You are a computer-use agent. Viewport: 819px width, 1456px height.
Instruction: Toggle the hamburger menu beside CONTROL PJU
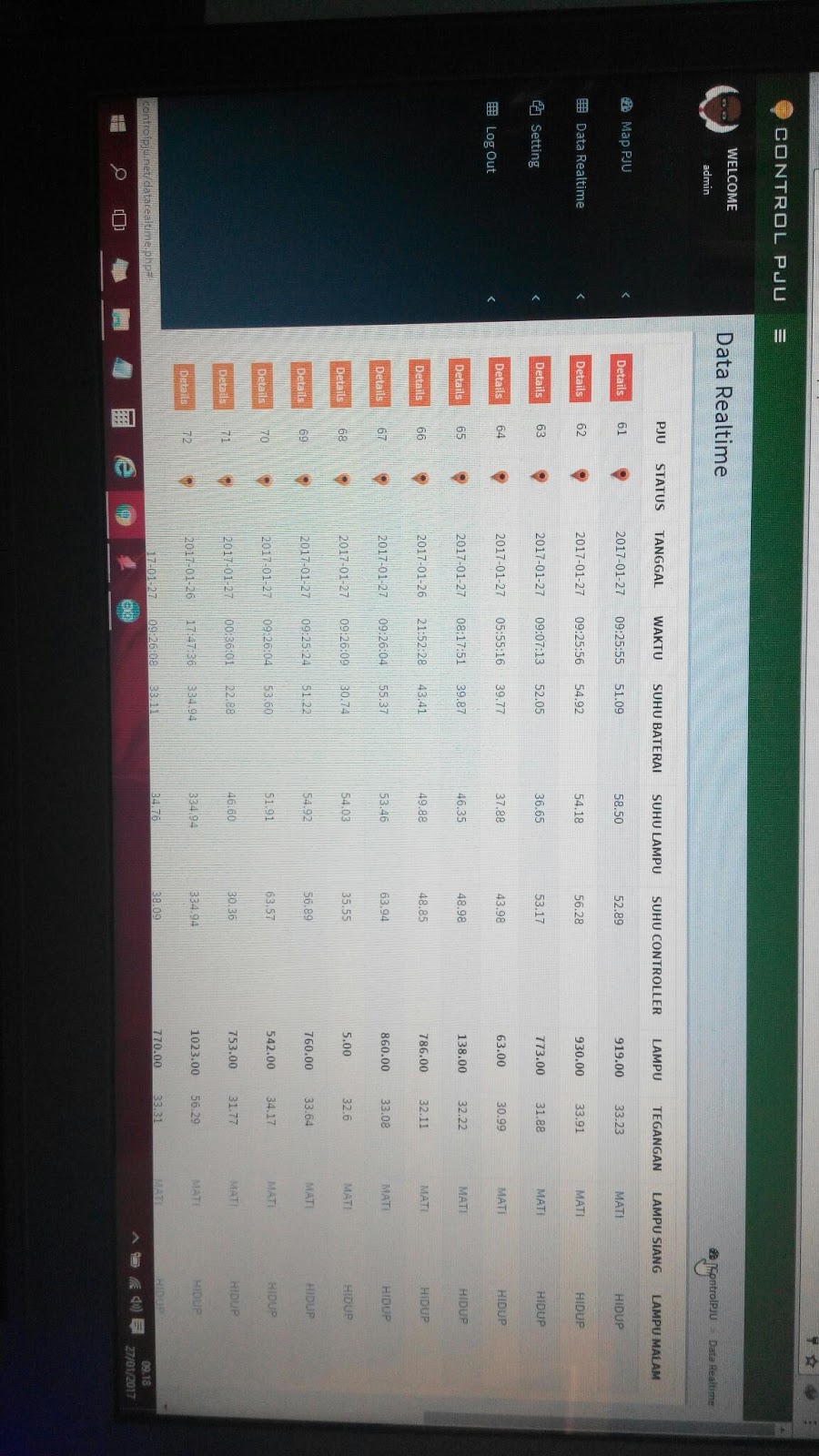(779, 335)
